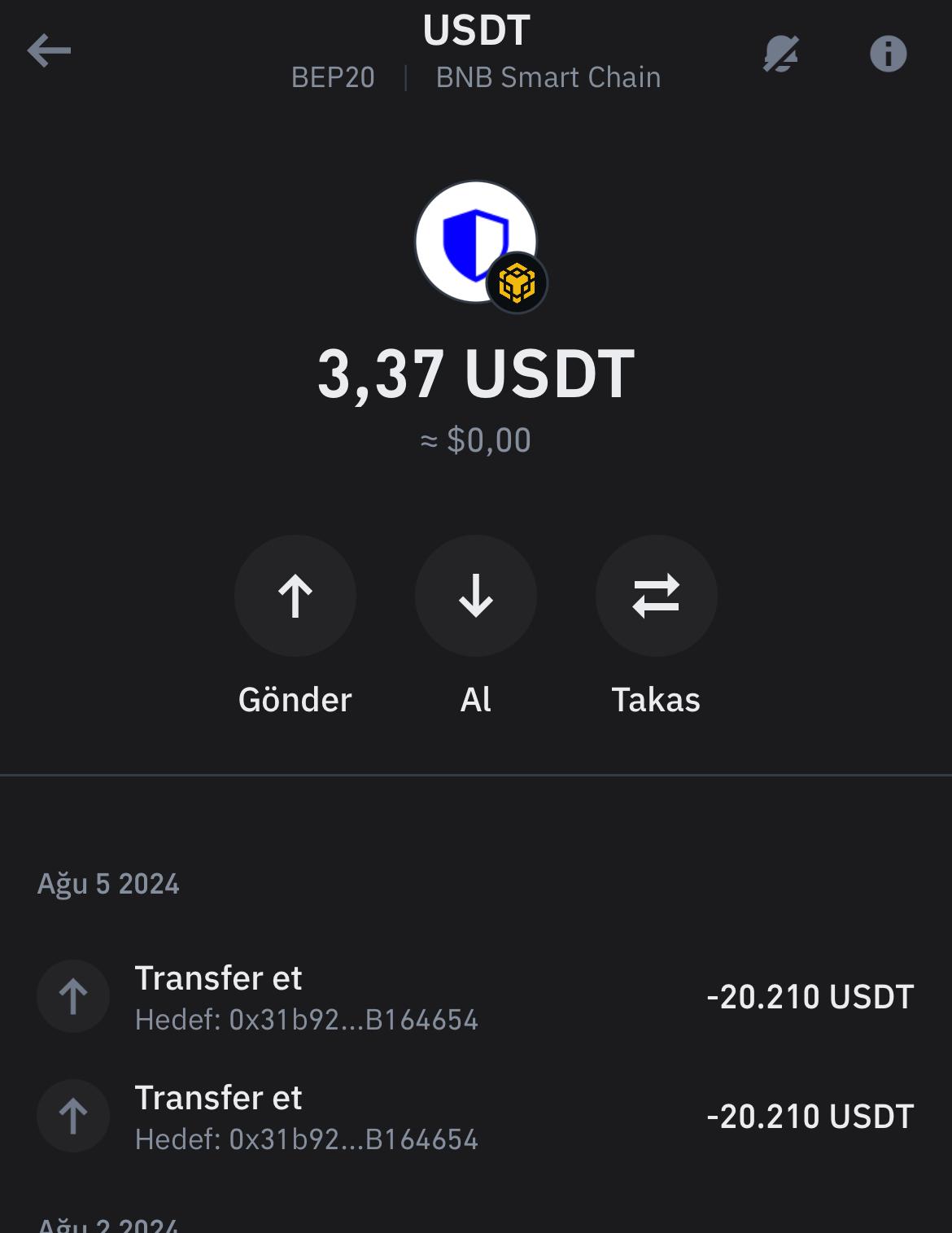This screenshot has height=1233, width=952.
Task: Open notification settings via muted bell icon
Action: tap(782, 55)
